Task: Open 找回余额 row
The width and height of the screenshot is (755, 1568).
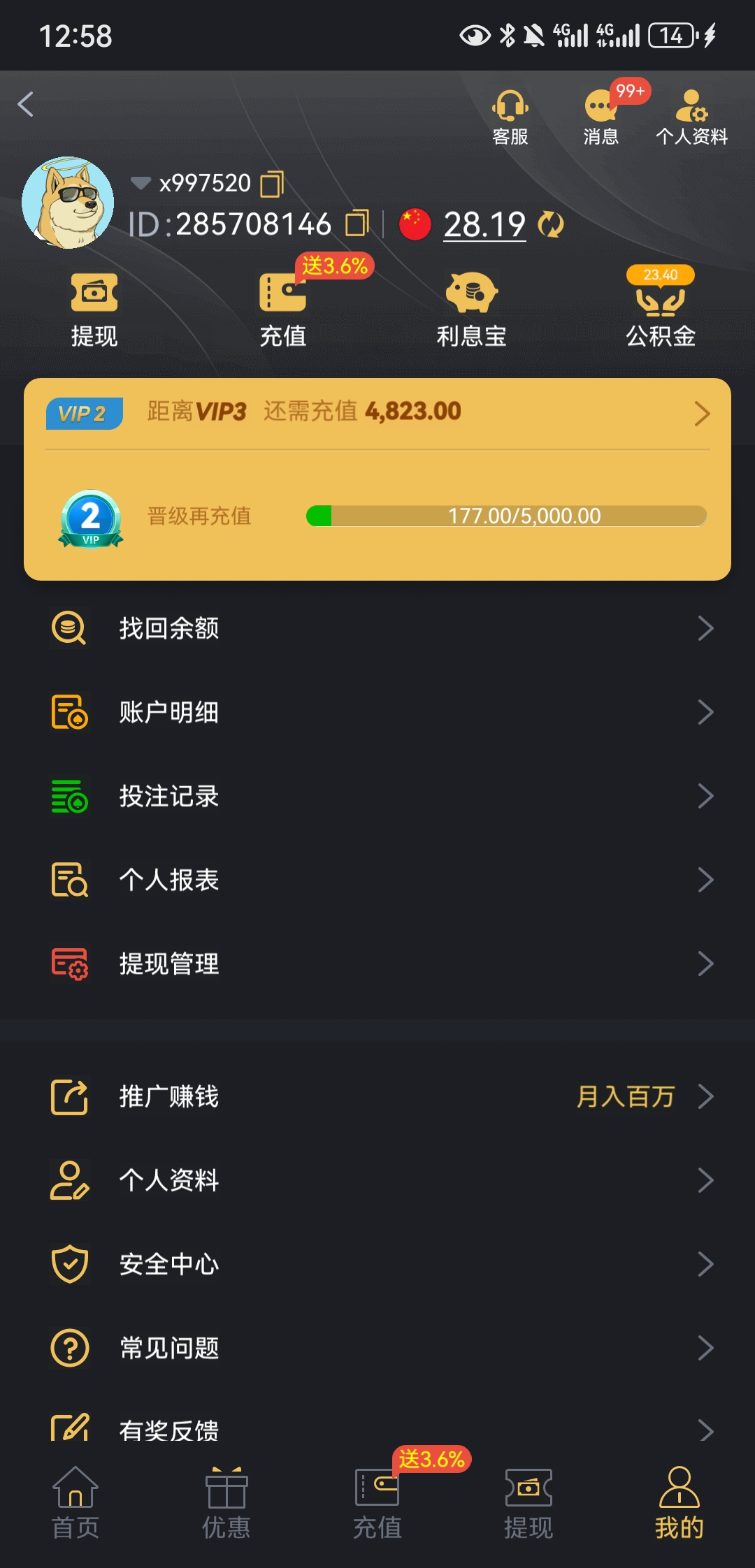Action: click(x=377, y=628)
